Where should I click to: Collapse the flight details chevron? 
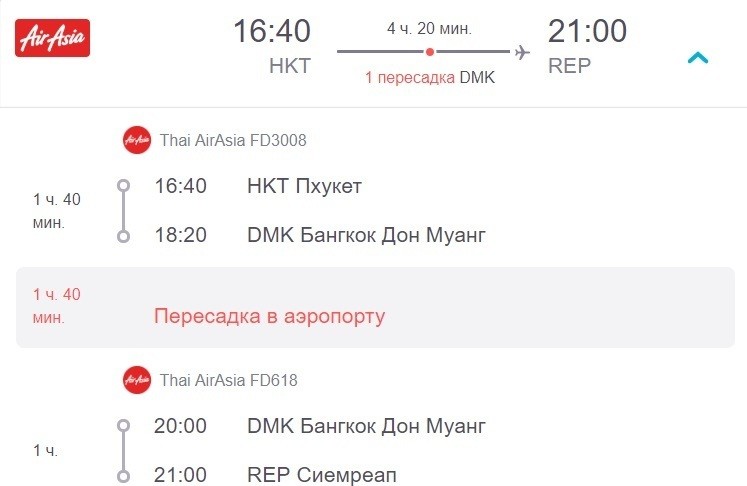coord(697,58)
